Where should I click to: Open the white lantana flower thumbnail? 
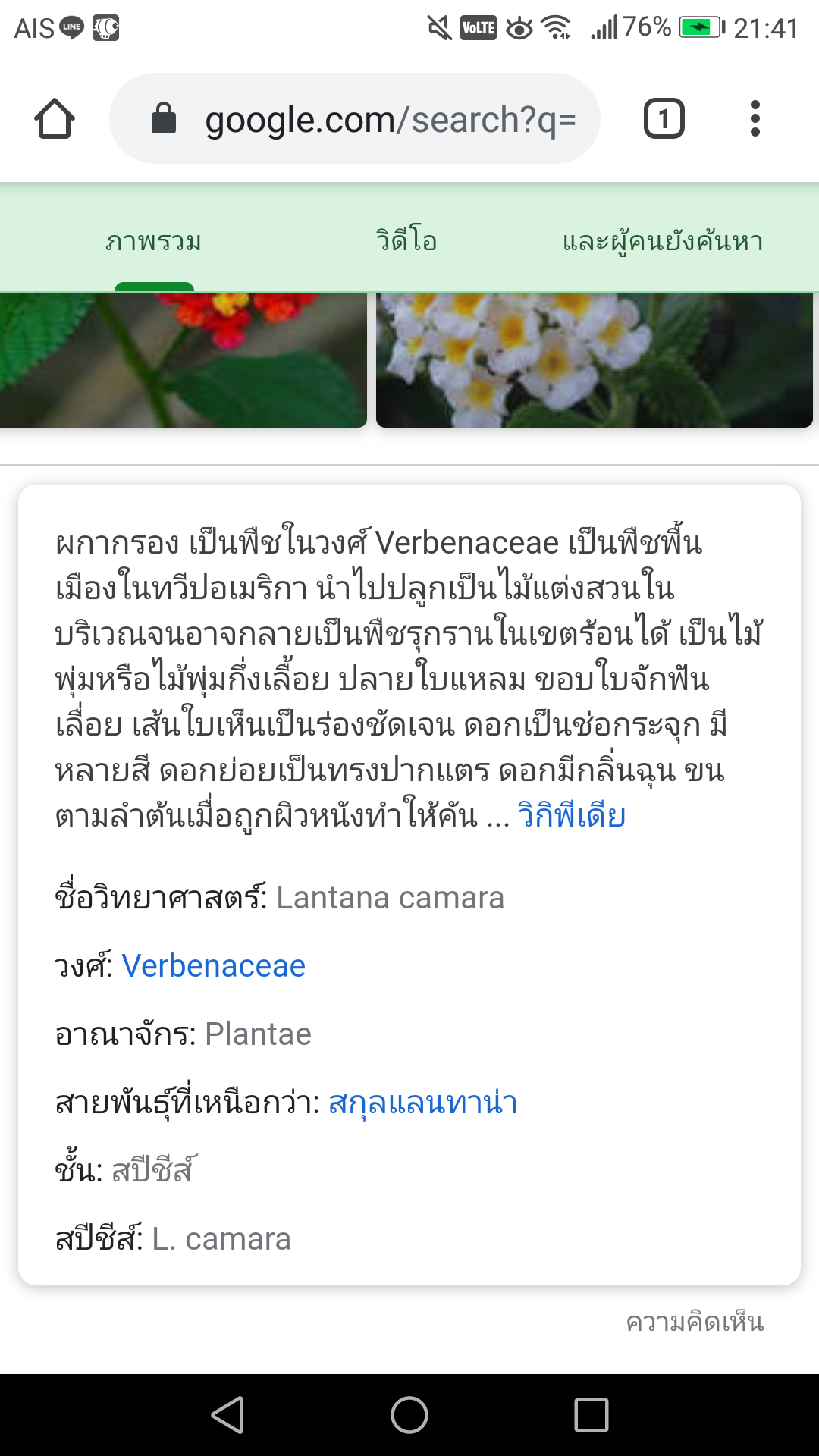595,360
